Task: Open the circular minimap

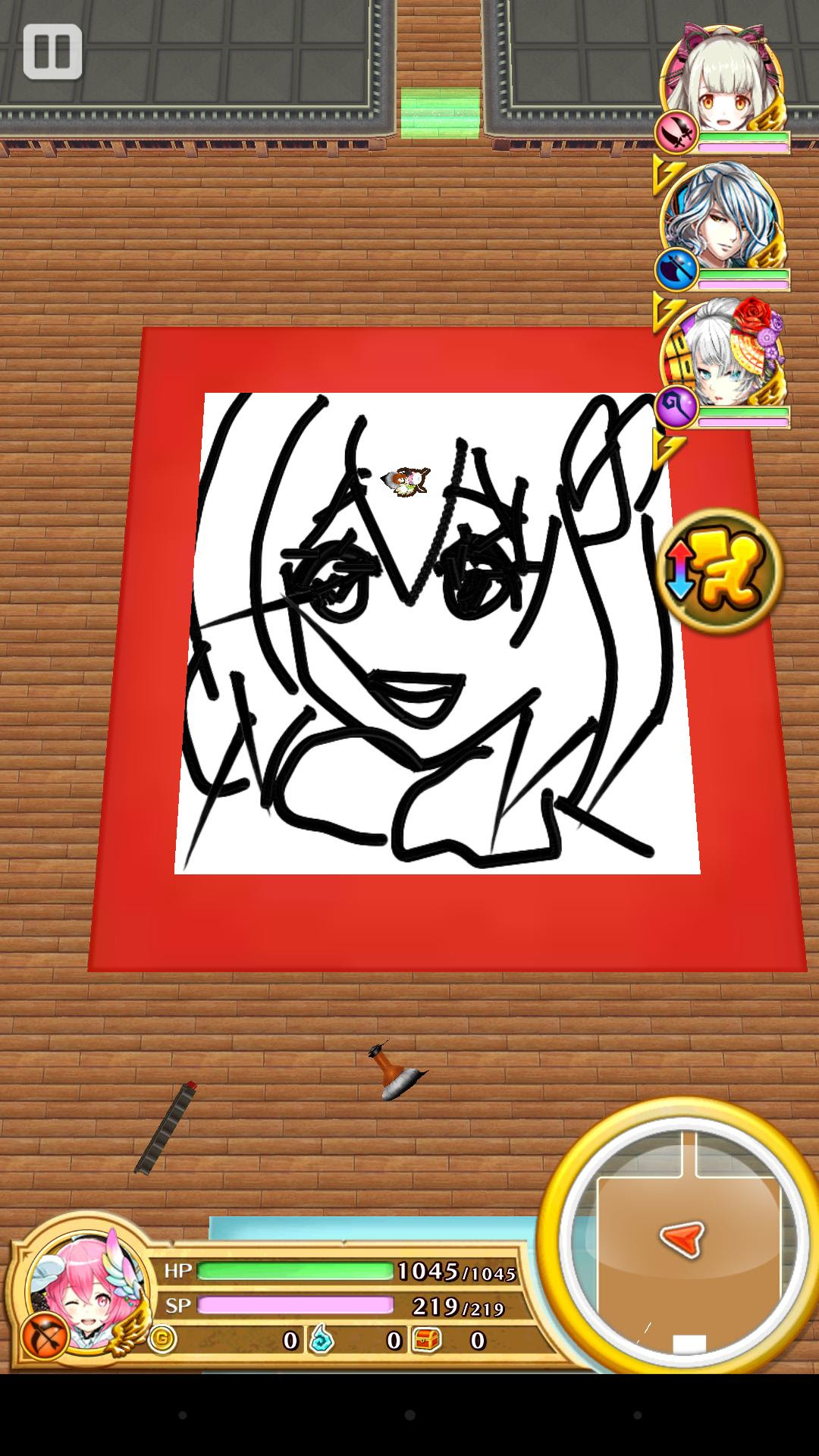Action: [684, 1242]
